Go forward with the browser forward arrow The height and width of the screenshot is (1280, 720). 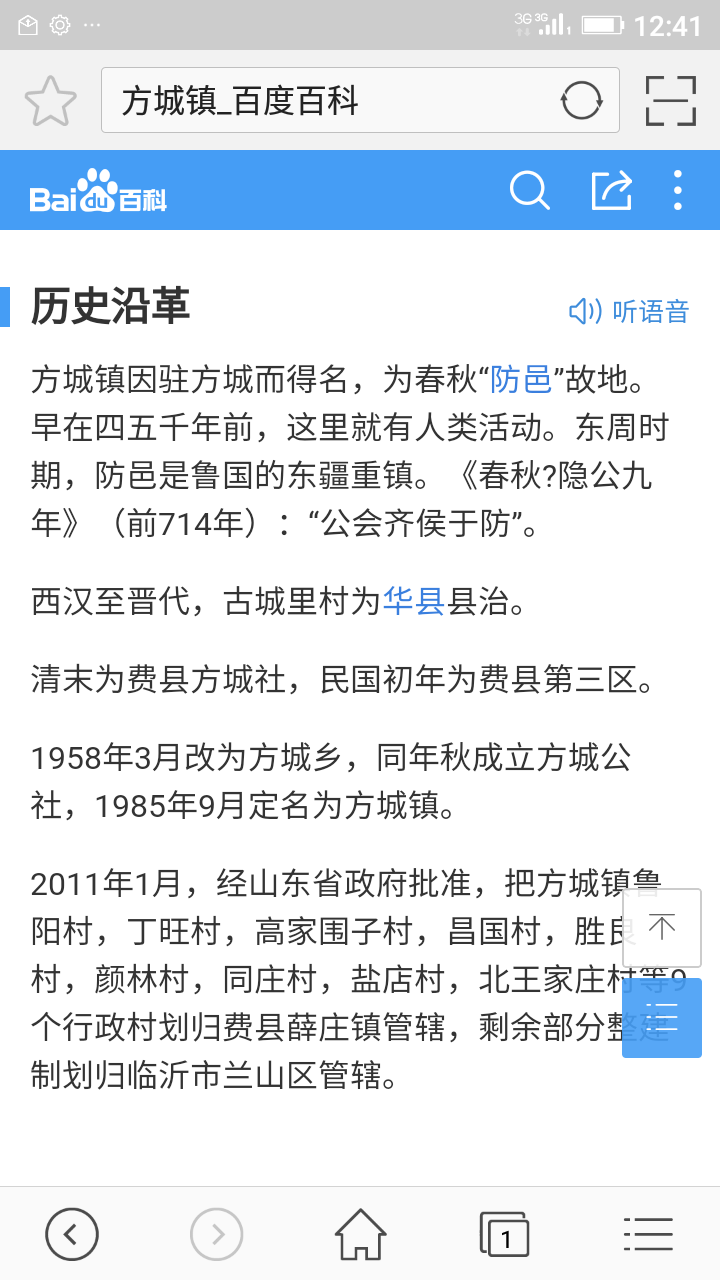(x=216, y=1234)
